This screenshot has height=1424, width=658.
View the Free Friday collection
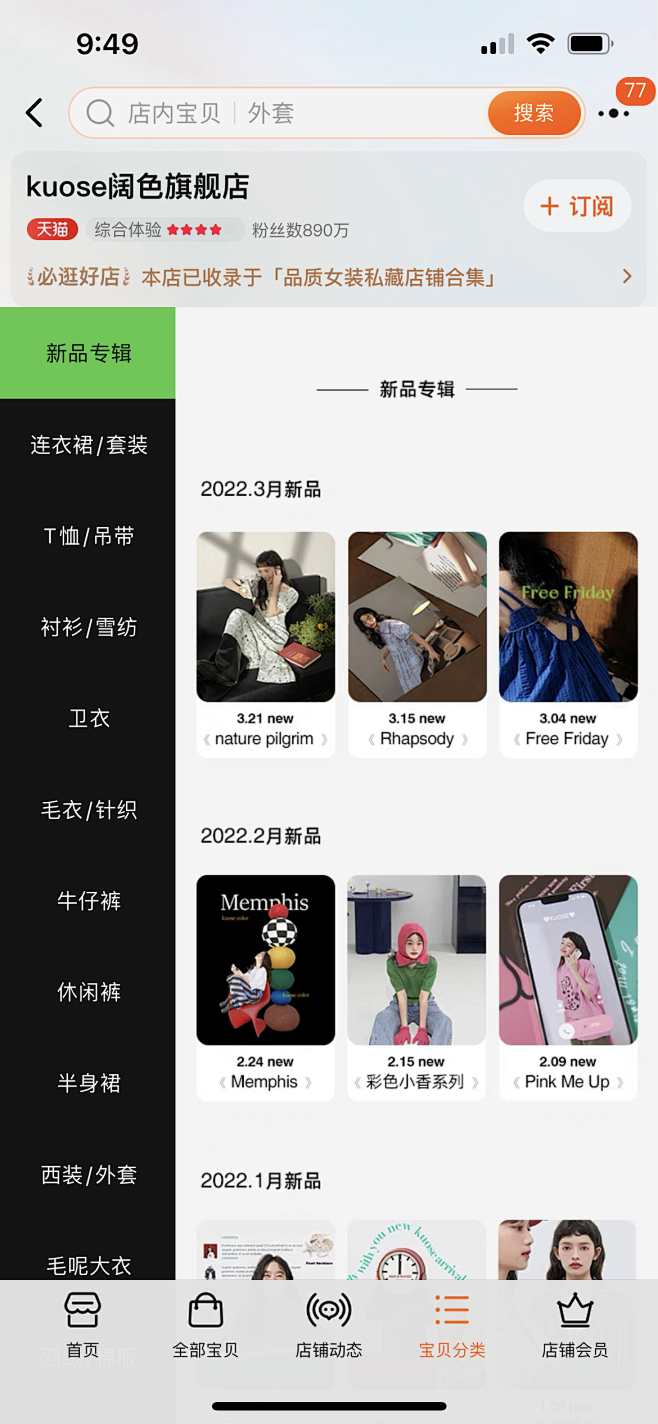pyautogui.click(x=568, y=645)
